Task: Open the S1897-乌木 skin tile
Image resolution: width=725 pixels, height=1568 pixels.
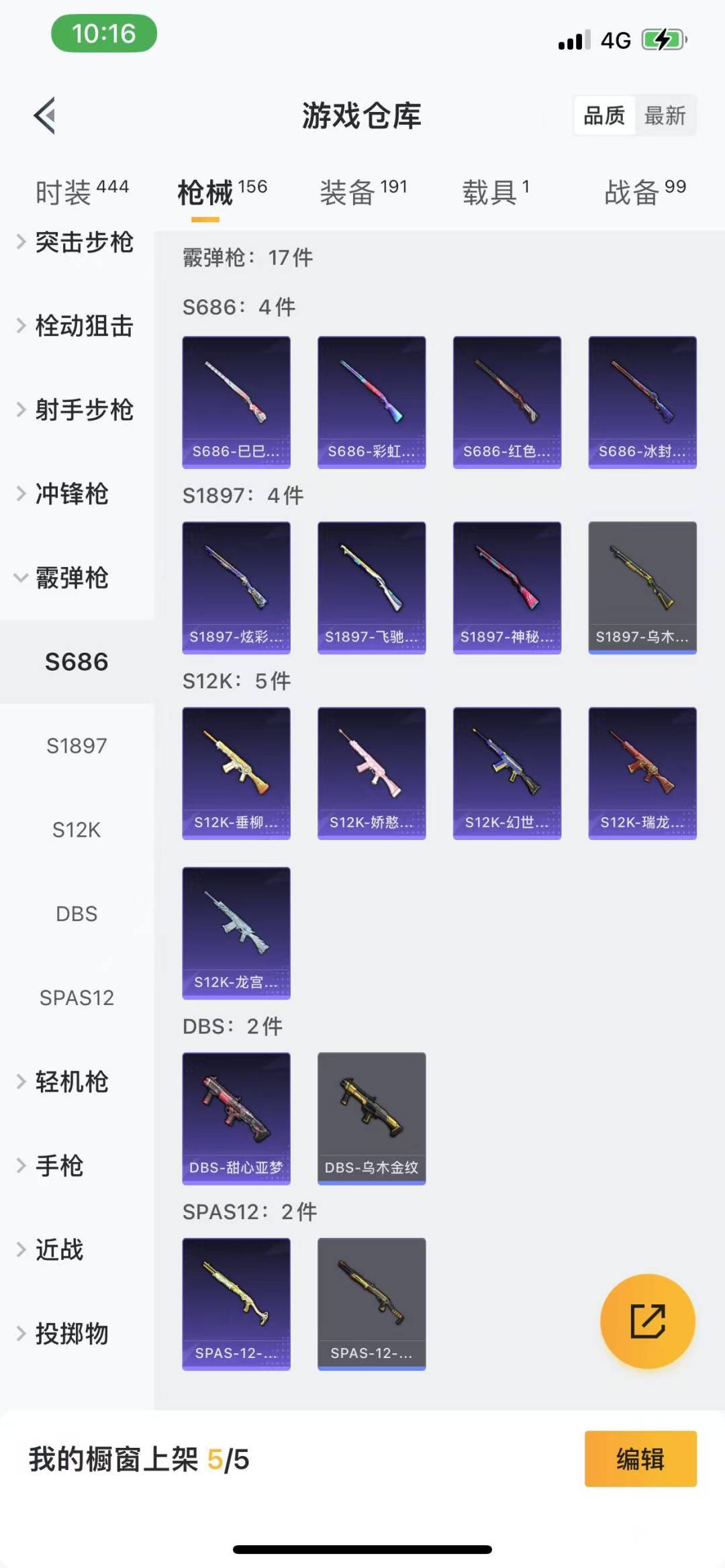Action: point(642,587)
